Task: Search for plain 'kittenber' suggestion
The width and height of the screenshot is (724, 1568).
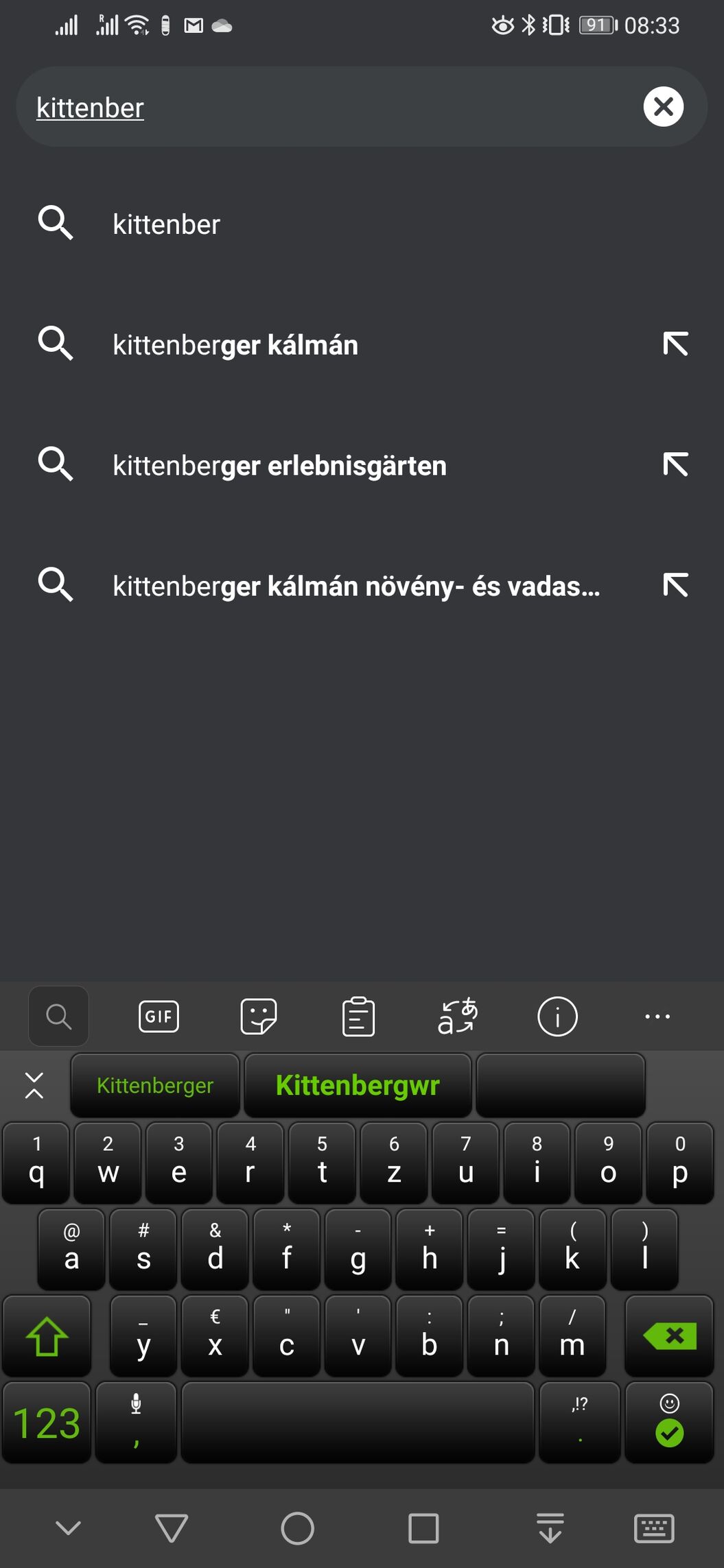Action: click(362, 224)
